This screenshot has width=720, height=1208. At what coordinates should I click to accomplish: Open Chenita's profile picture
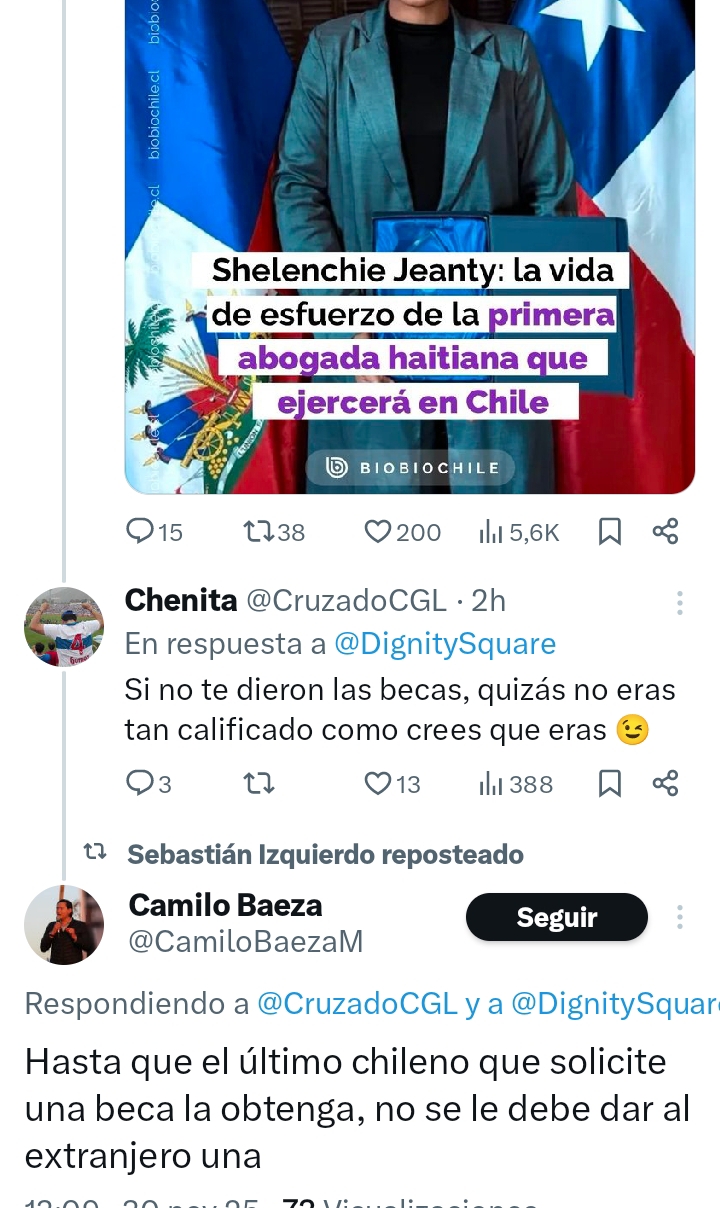coord(64,627)
